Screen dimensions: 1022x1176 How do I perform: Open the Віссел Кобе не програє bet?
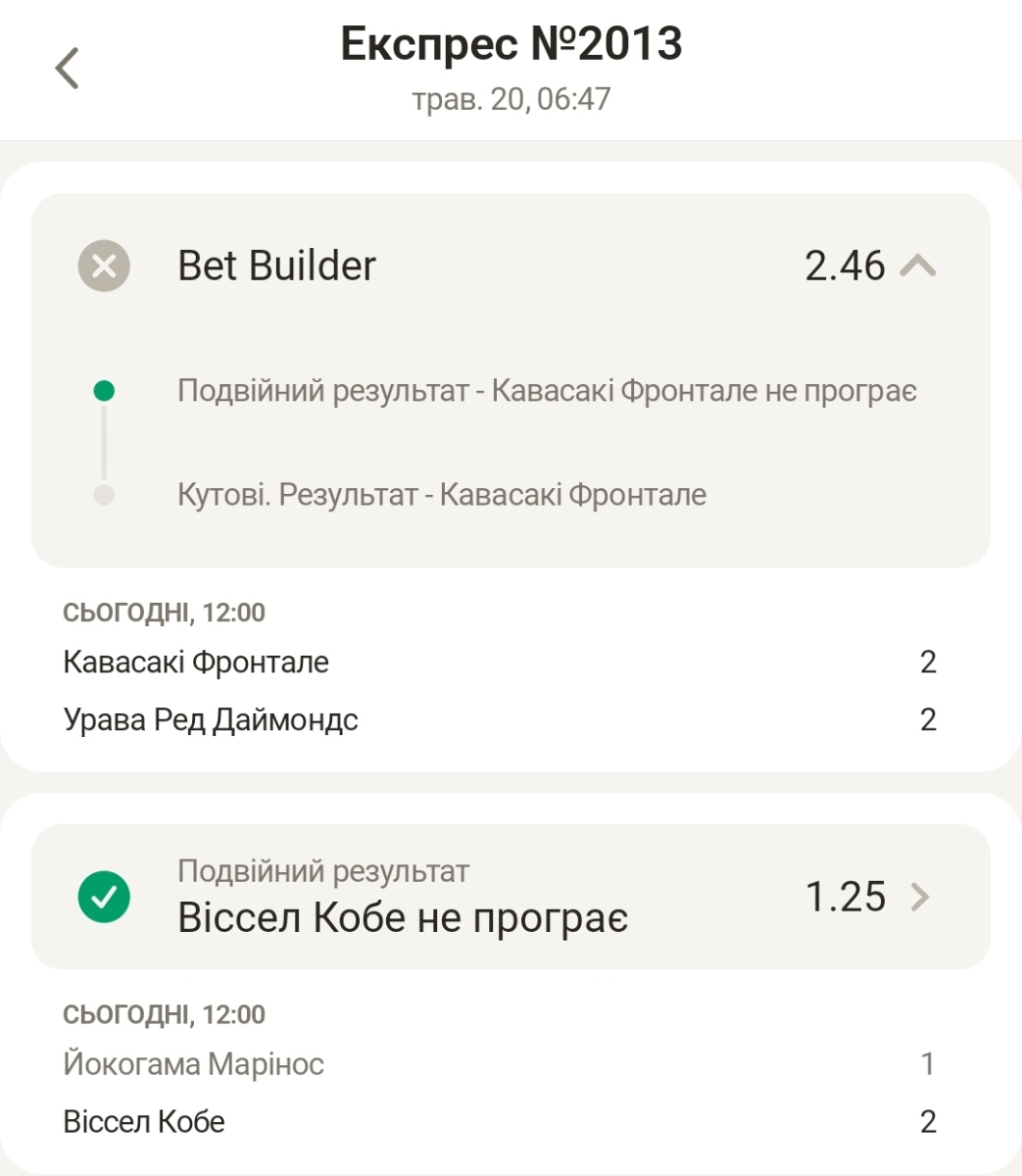(x=919, y=897)
